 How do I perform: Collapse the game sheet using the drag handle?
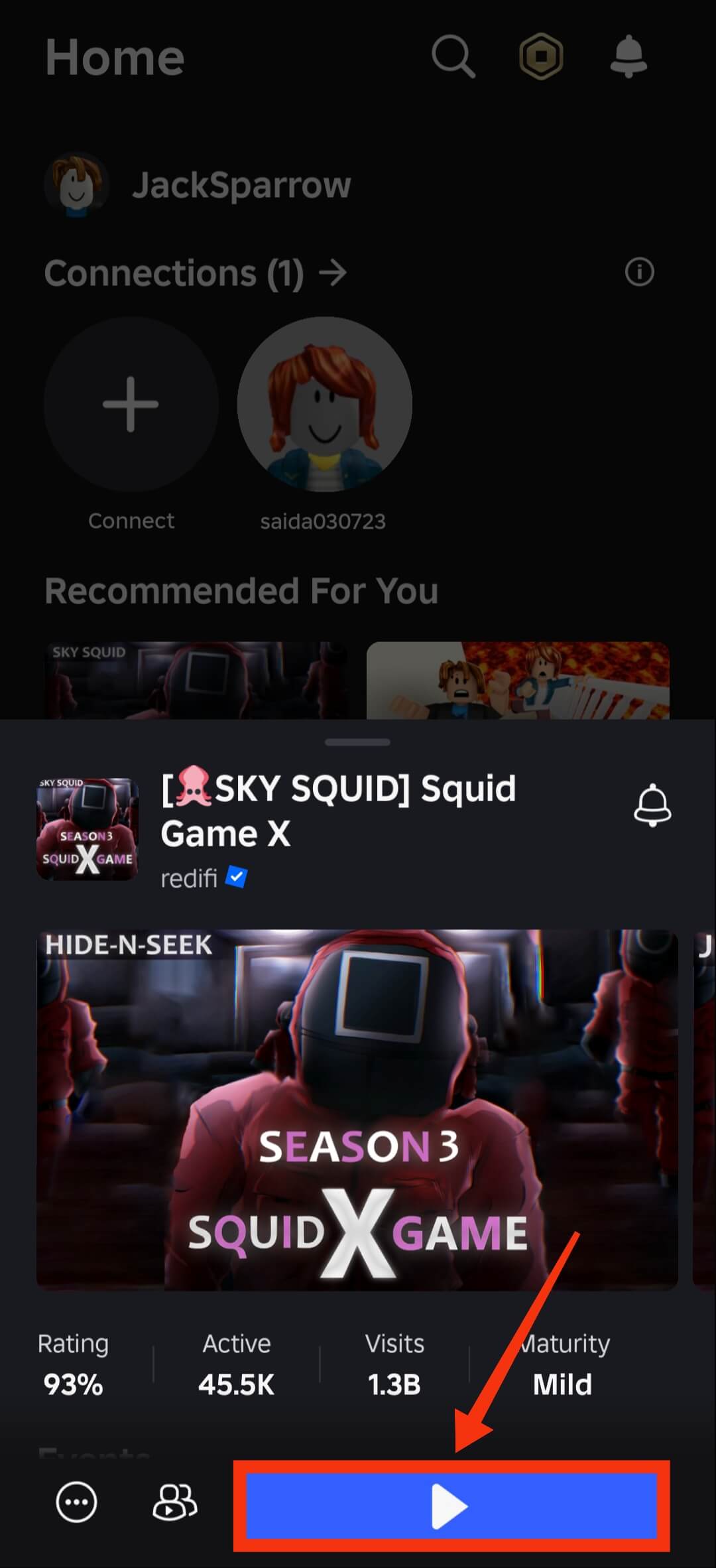[x=357, y=743]
